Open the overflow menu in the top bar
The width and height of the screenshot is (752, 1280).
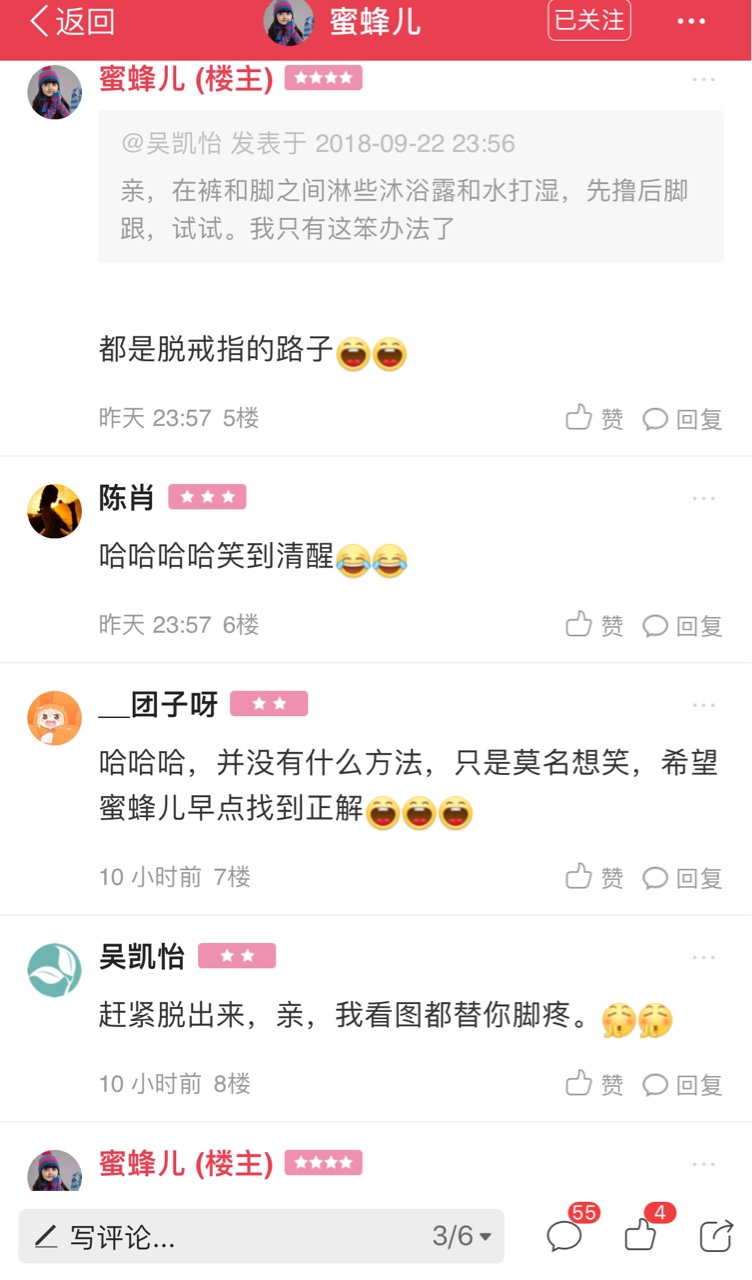pyautogui.click(x=691, y=21)
